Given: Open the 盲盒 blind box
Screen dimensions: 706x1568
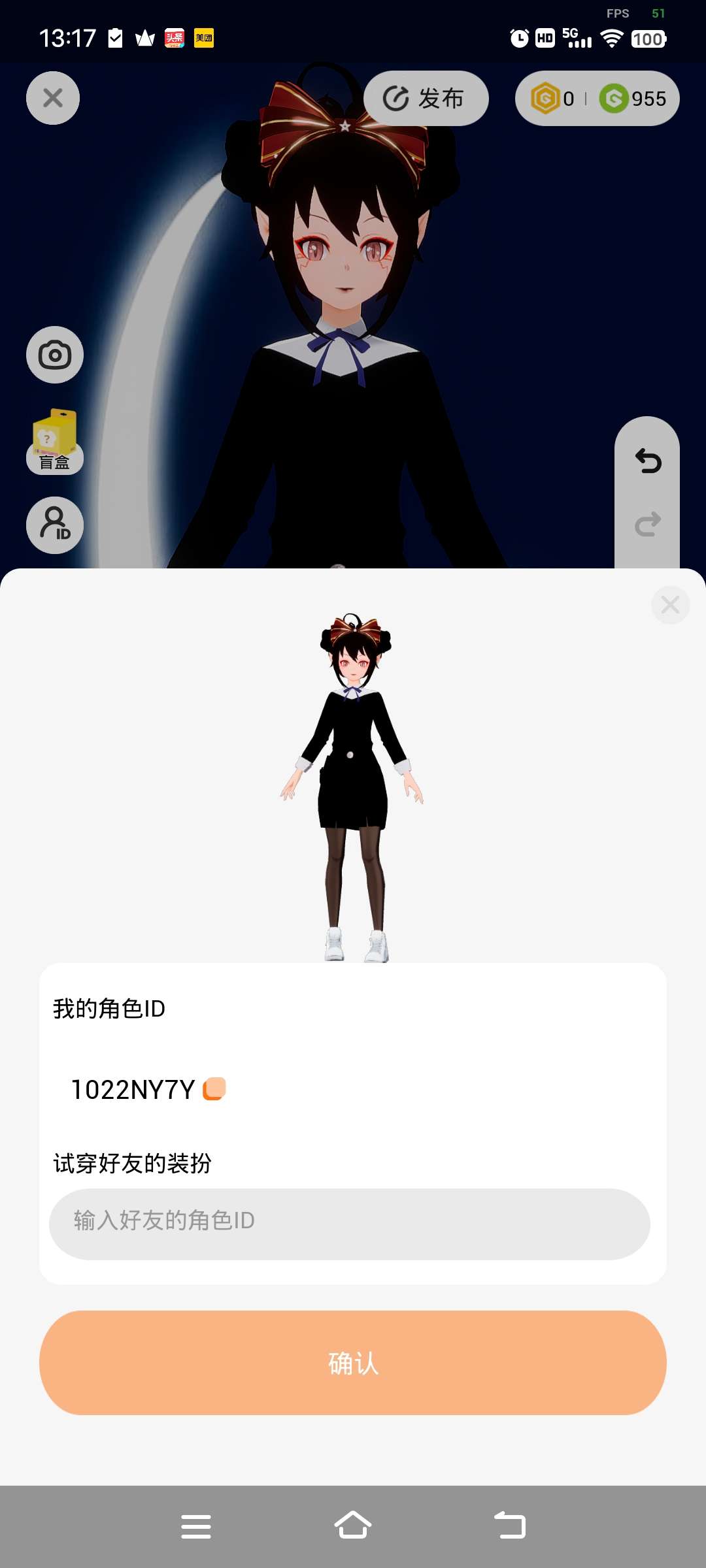Looking at the screenshot, I should coord(55,441).
